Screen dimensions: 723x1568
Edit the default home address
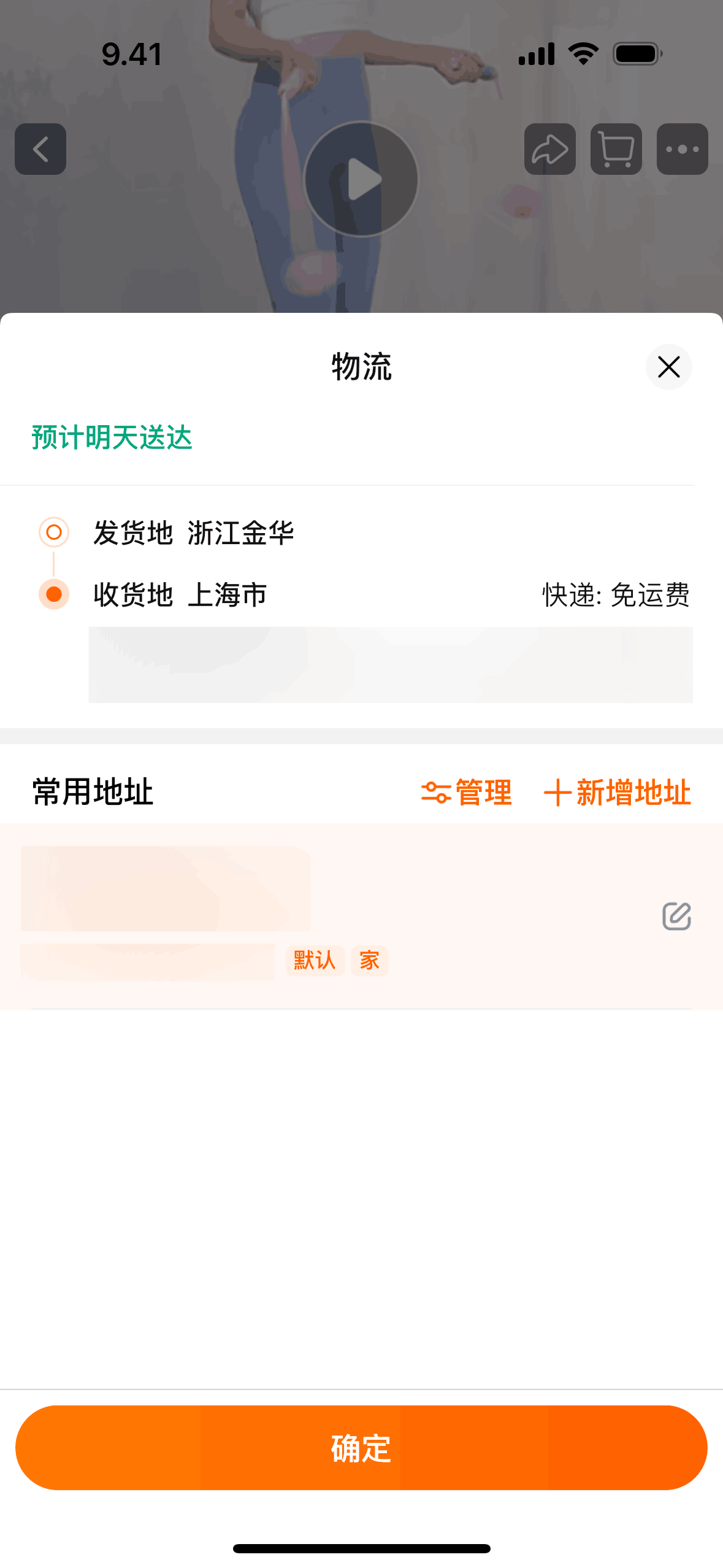tap(676, 916)
